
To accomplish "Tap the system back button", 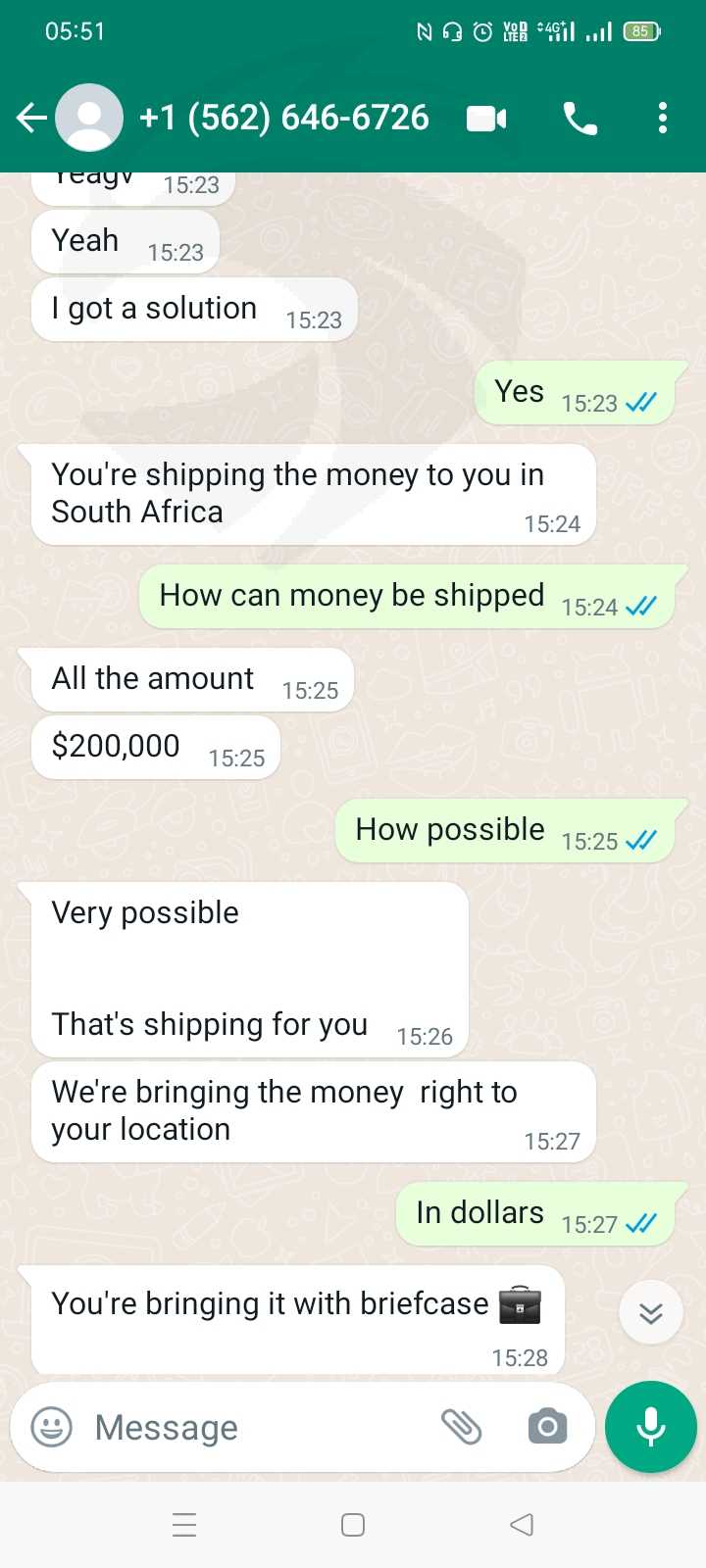I will click(522, 1525).
